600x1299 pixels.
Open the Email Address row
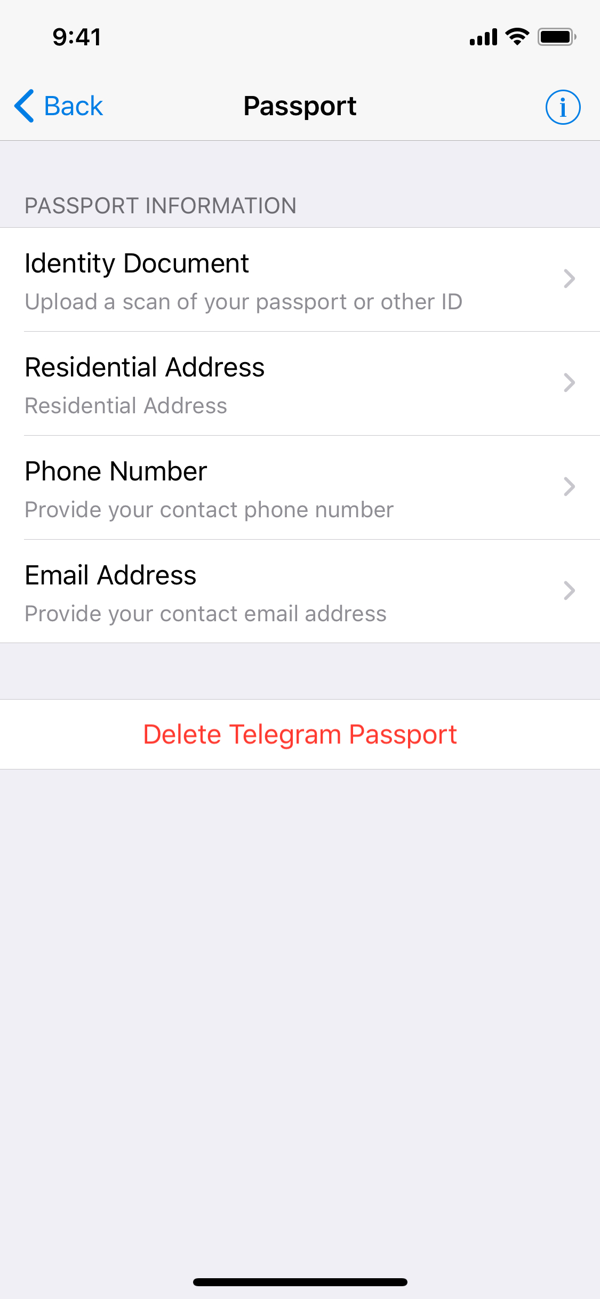tap(300, 591)
